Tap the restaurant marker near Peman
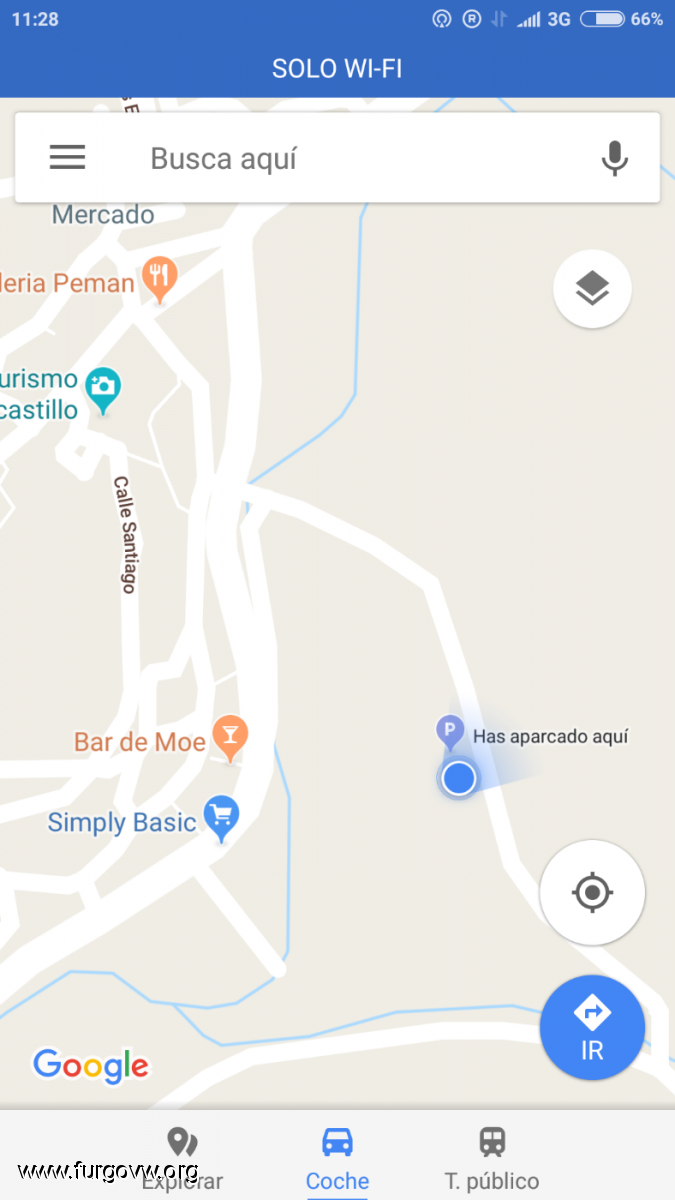 coord(159,279)
